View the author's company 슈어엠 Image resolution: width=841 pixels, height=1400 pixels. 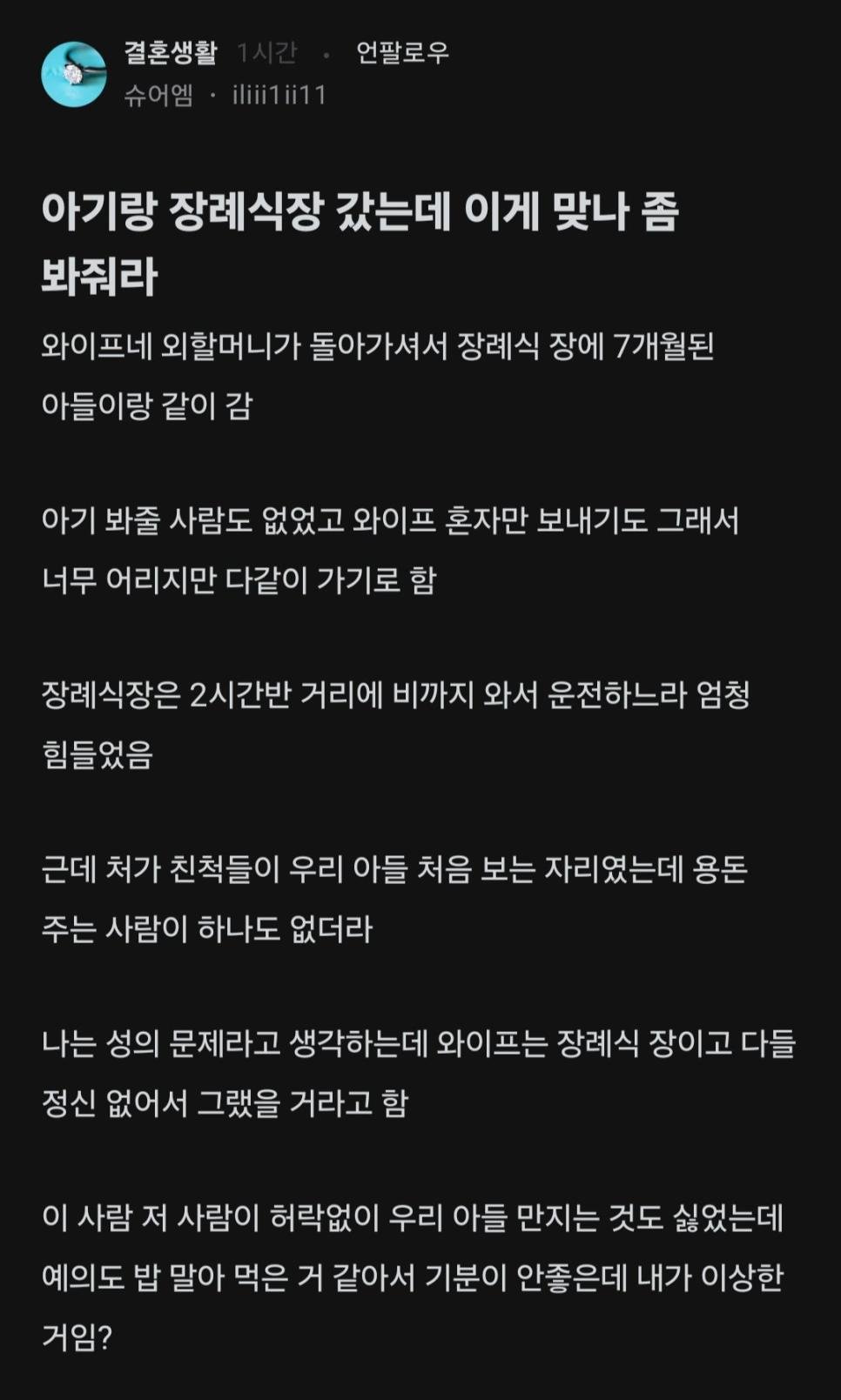point(158,95)
